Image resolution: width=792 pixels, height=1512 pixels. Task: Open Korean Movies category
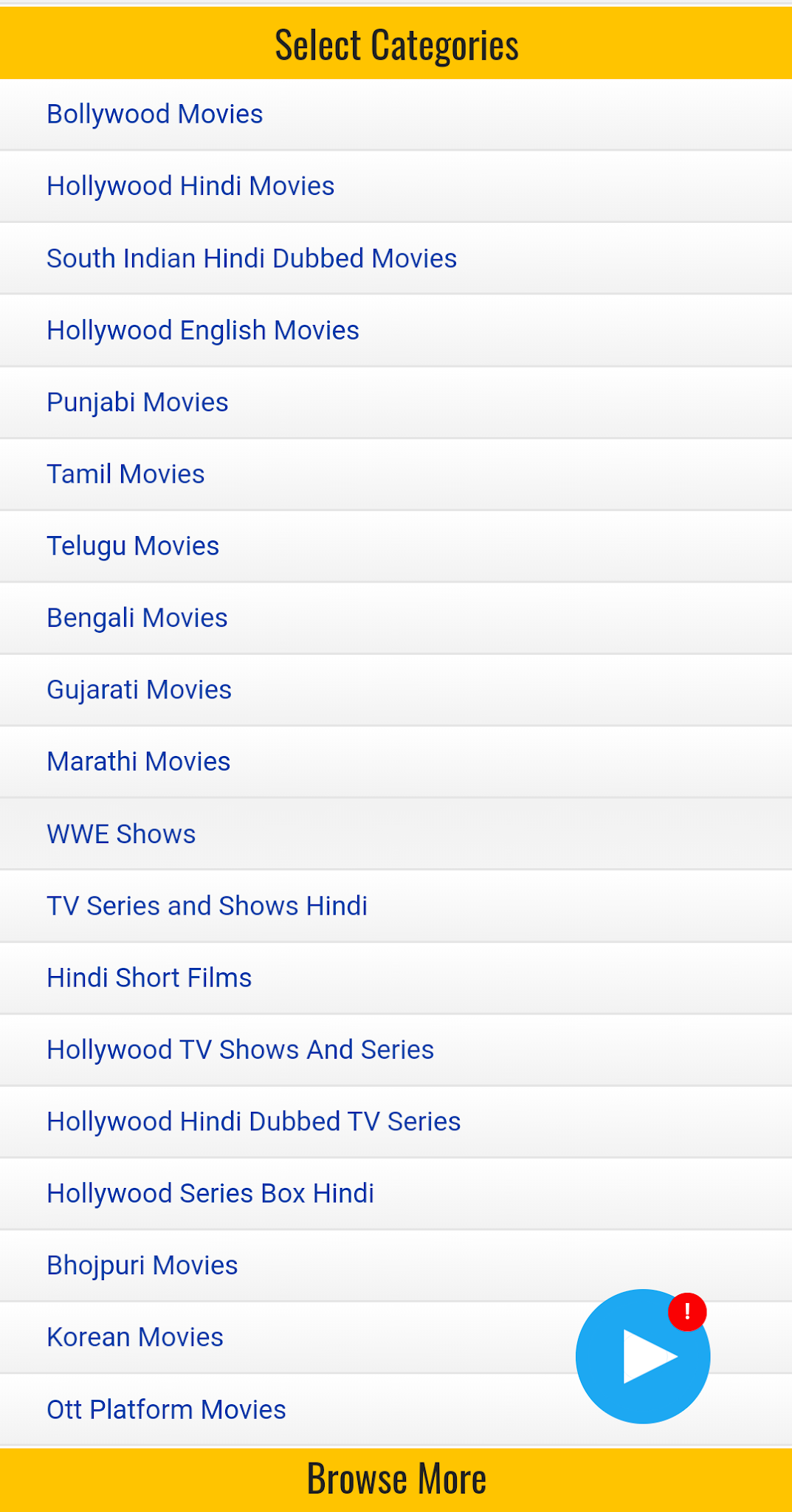[135, 1337]
